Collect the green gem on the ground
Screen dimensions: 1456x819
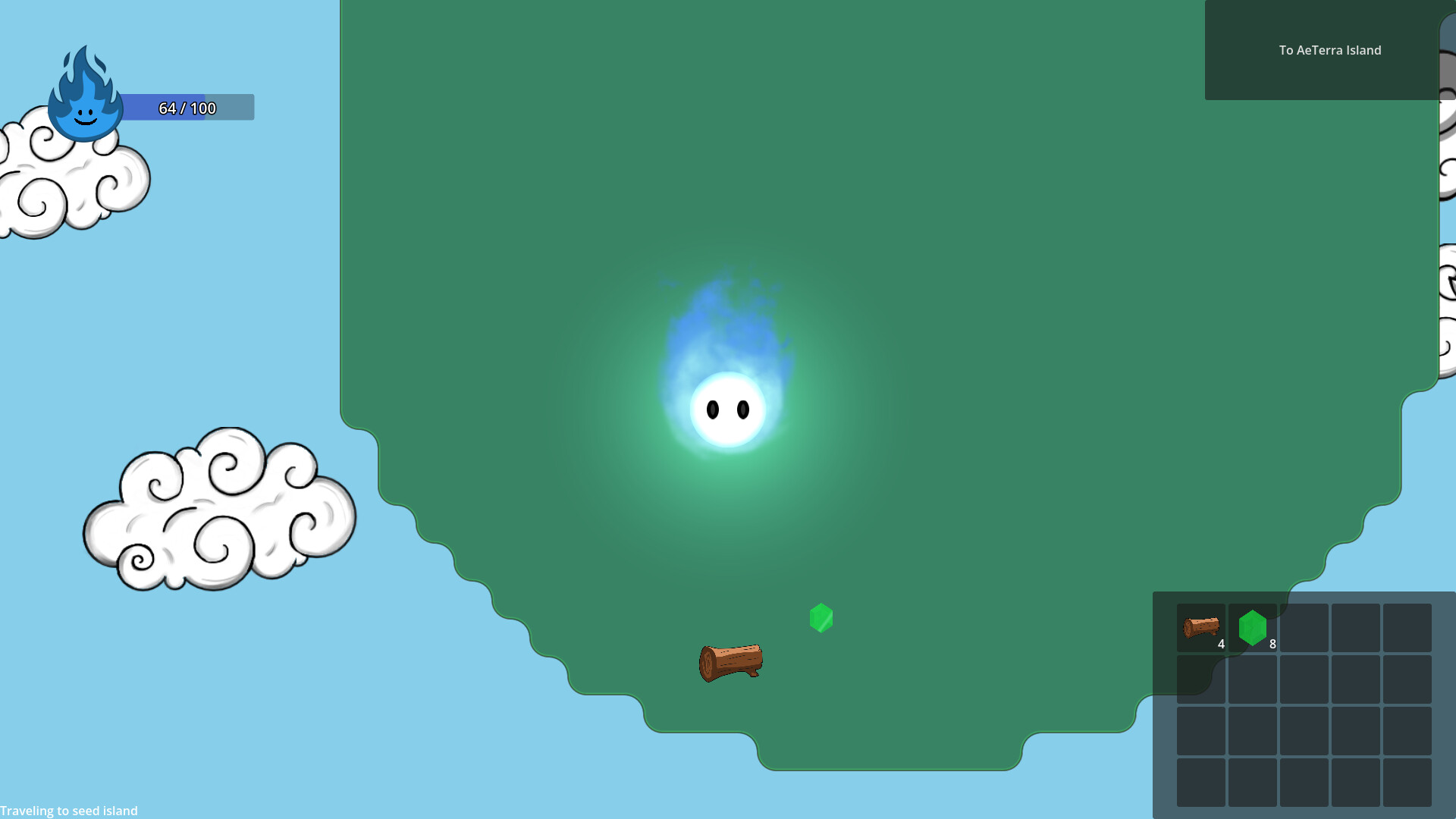(x=821, y=618)
